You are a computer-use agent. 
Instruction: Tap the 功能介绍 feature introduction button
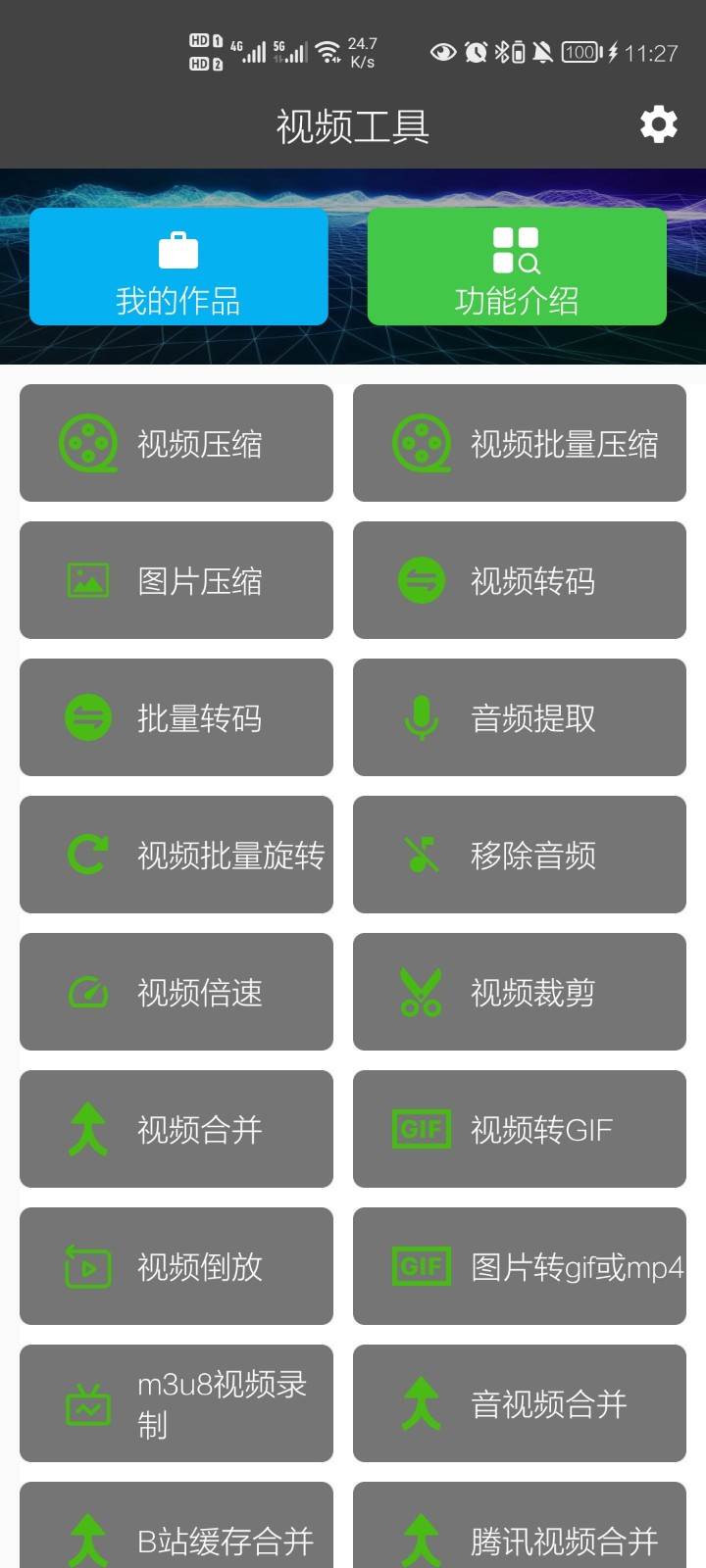(x=517, y=267)
